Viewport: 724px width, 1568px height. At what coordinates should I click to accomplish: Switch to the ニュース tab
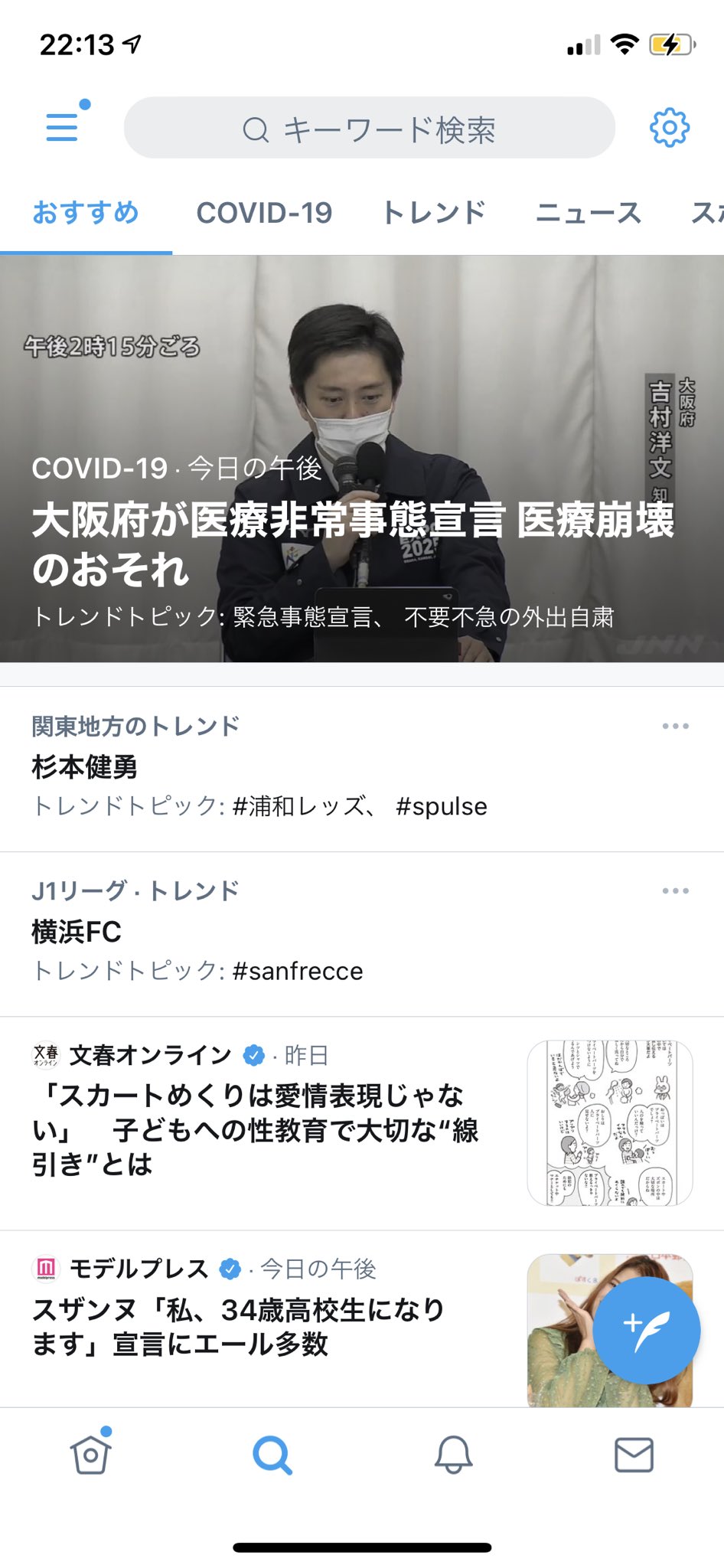588,213
